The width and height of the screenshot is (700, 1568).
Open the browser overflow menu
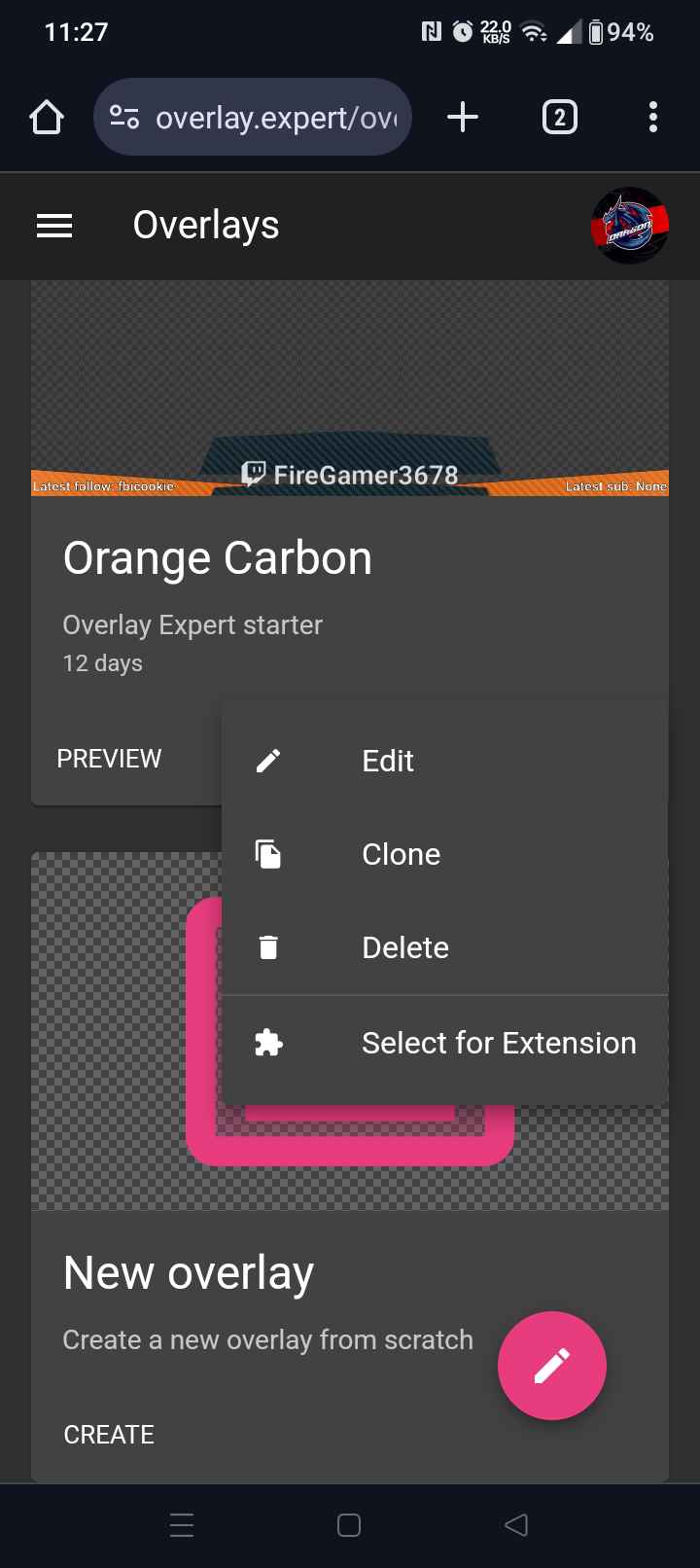(653, 118)
